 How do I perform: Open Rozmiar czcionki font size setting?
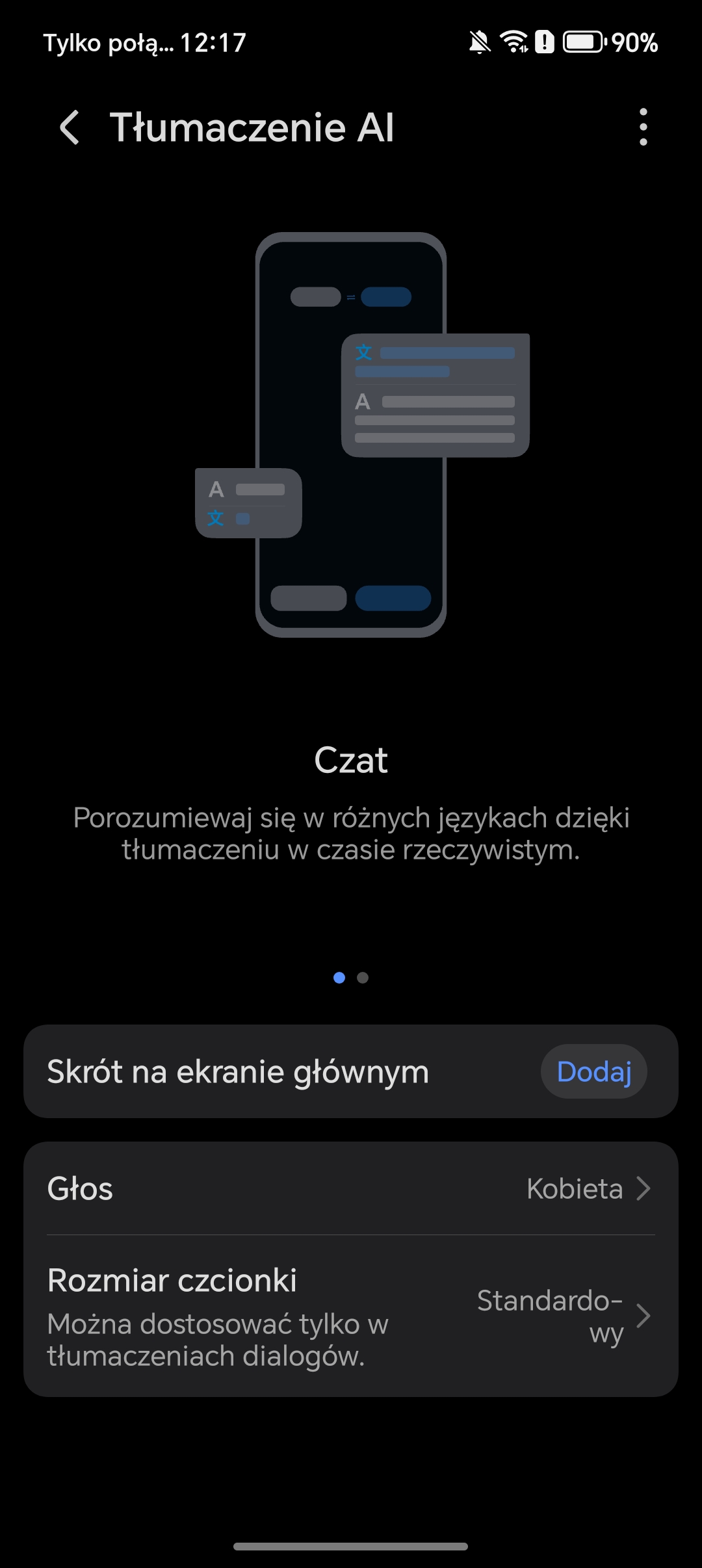pos(351,1316)
